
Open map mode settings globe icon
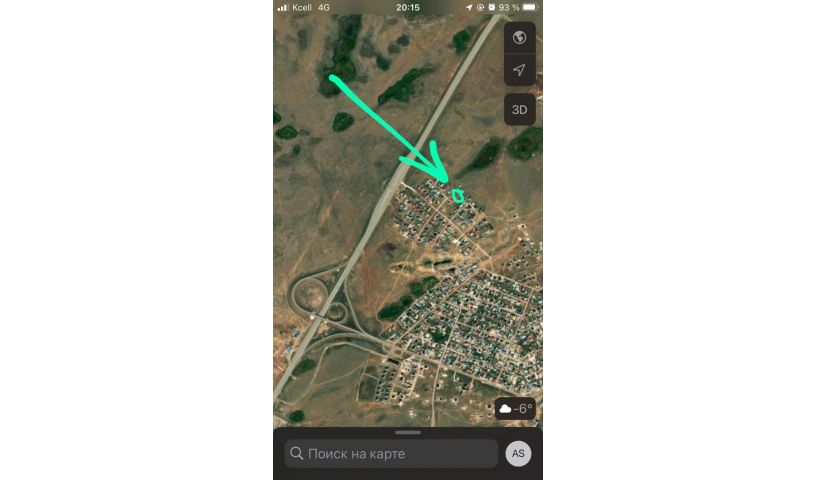[x=519, y=38]
